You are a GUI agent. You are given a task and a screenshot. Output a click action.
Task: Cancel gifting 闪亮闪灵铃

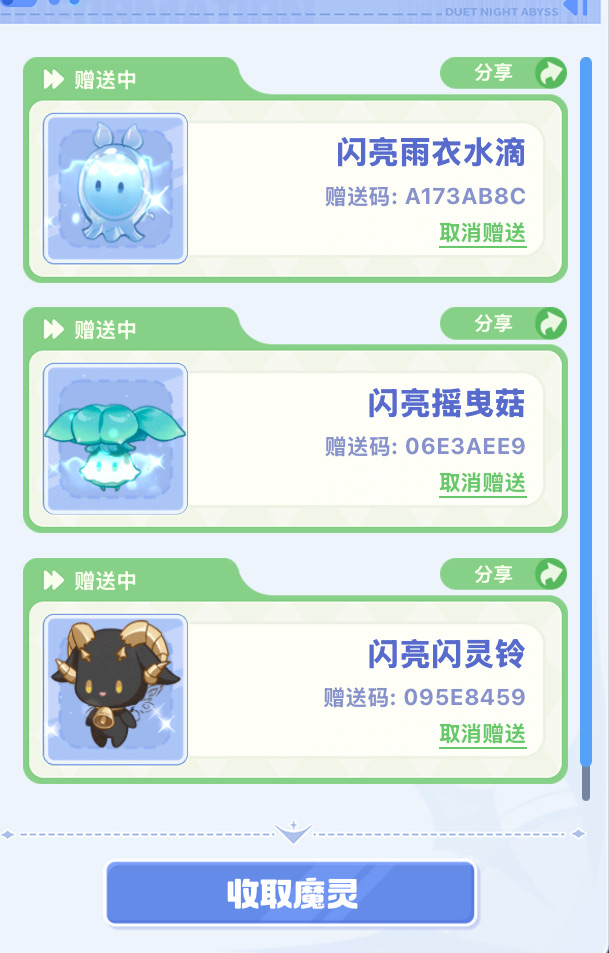482,734
